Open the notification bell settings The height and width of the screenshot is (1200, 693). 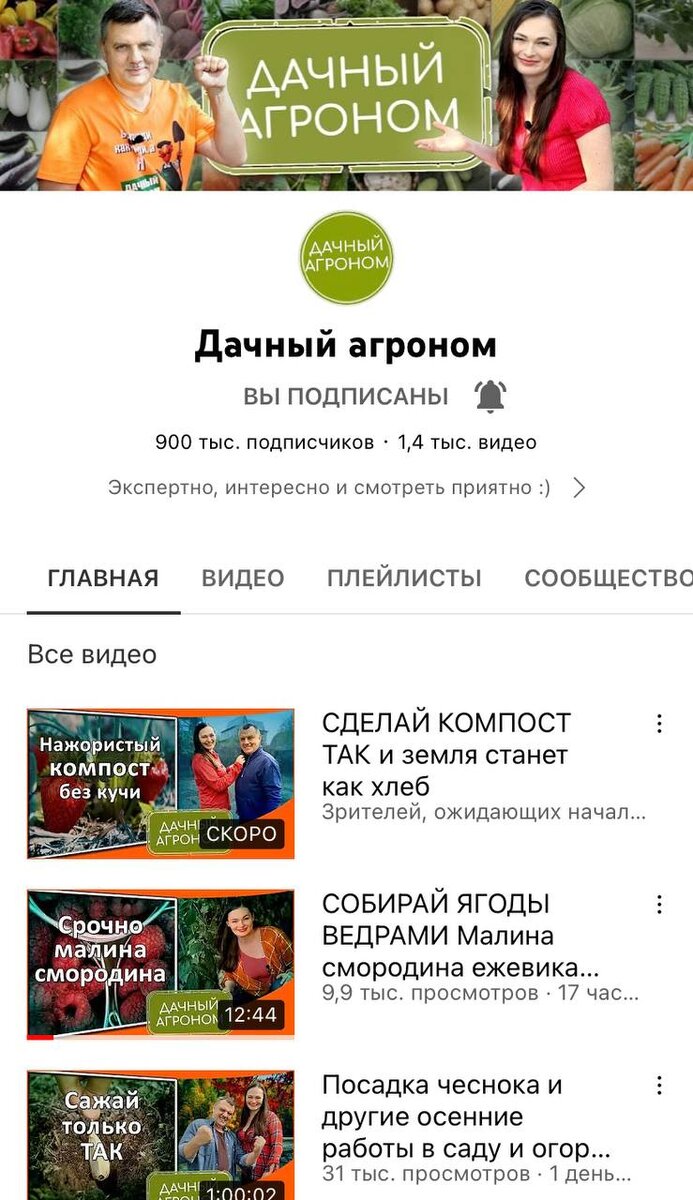[x=490, y=396]
